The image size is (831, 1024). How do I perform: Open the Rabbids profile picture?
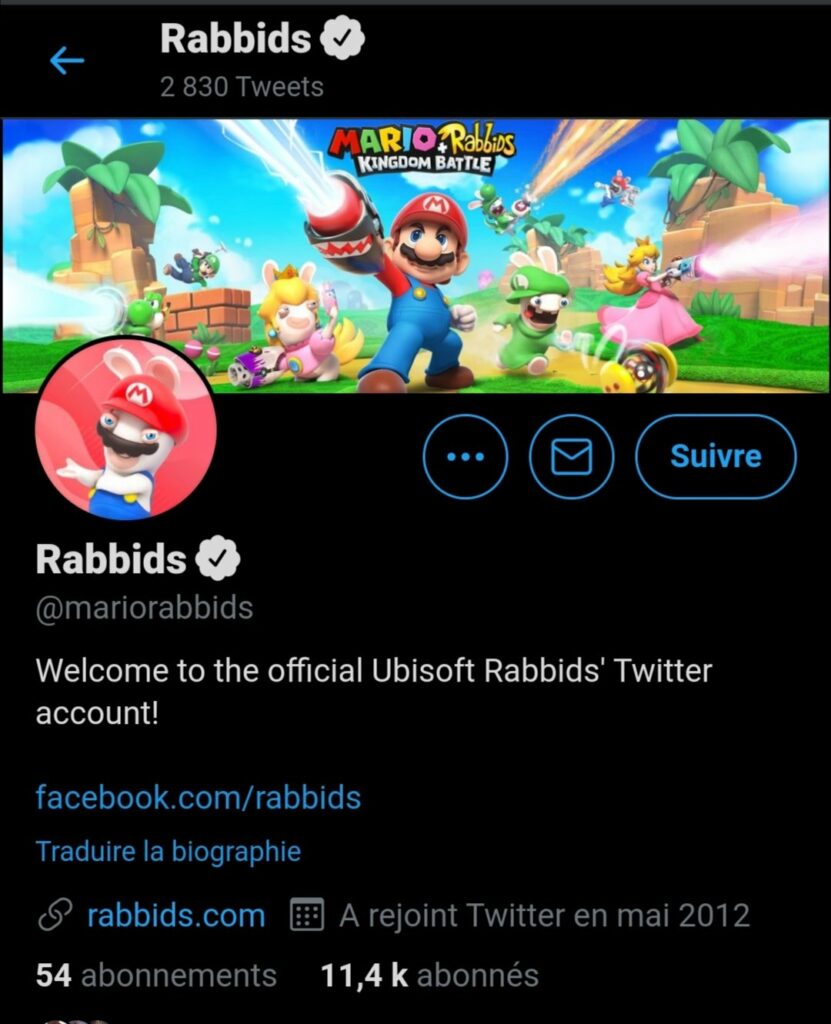click(x=125, y=429)
